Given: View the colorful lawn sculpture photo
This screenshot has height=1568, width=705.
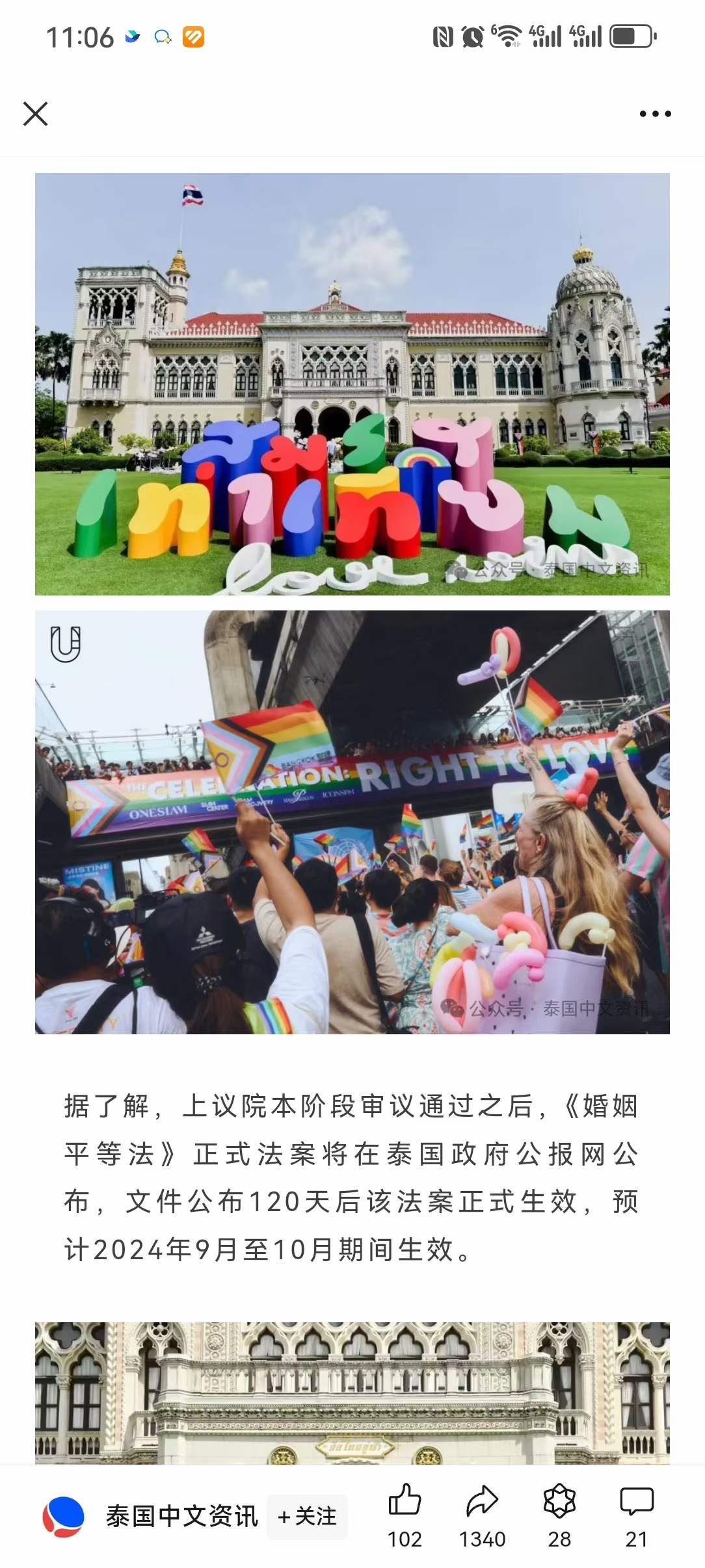Looking at the screenshot, I should tap(352, 384).
